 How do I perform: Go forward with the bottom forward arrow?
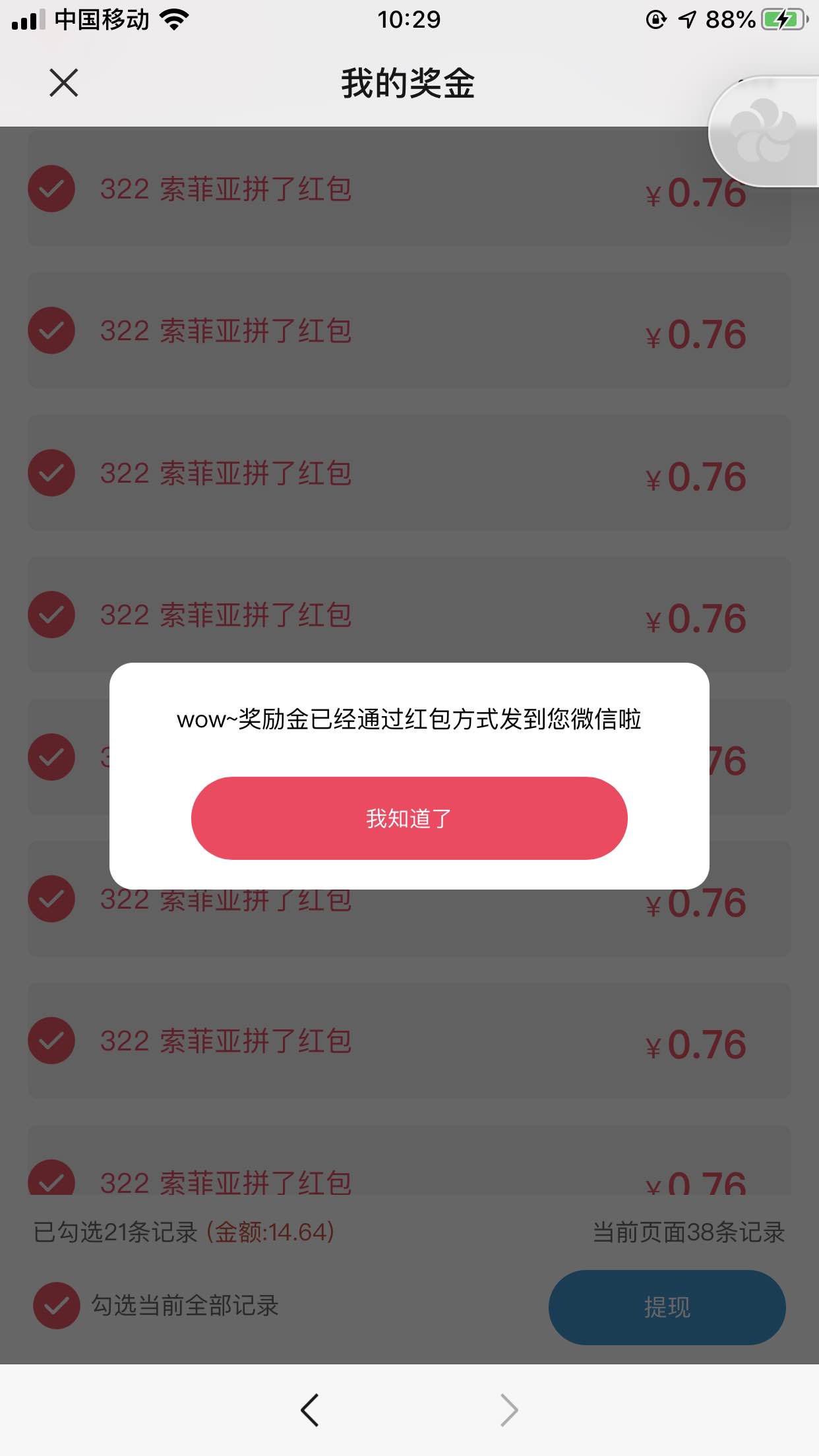coord(509,1410)
